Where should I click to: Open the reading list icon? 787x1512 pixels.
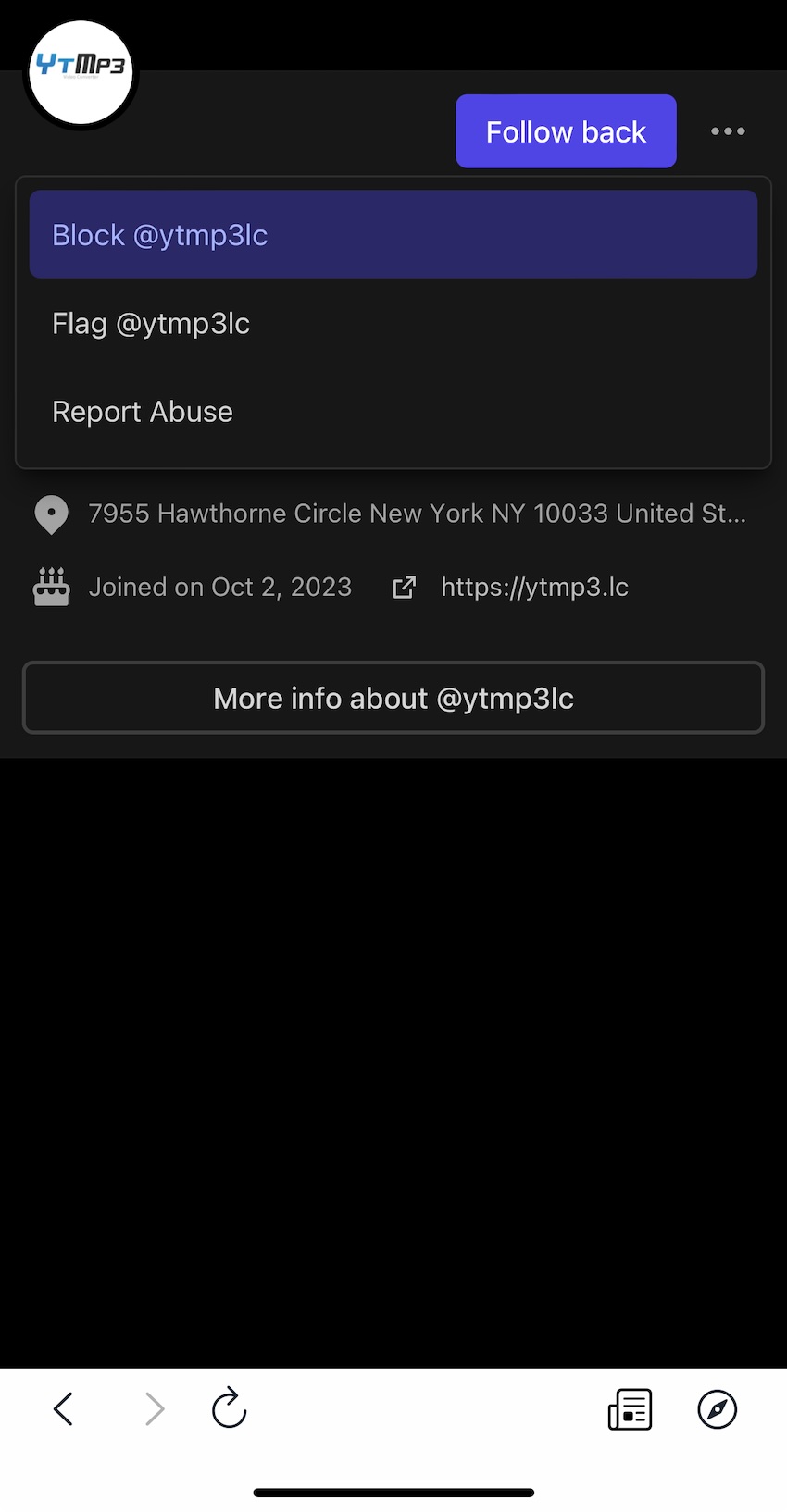pyautogui.click(x=631, y=1409)
